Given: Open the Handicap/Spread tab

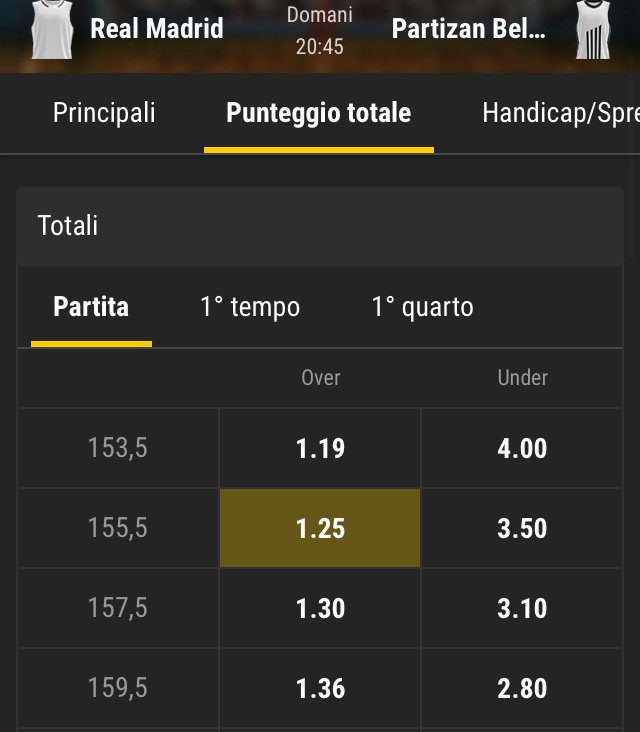Looking at the screenshot, I should tap(560, 113).
